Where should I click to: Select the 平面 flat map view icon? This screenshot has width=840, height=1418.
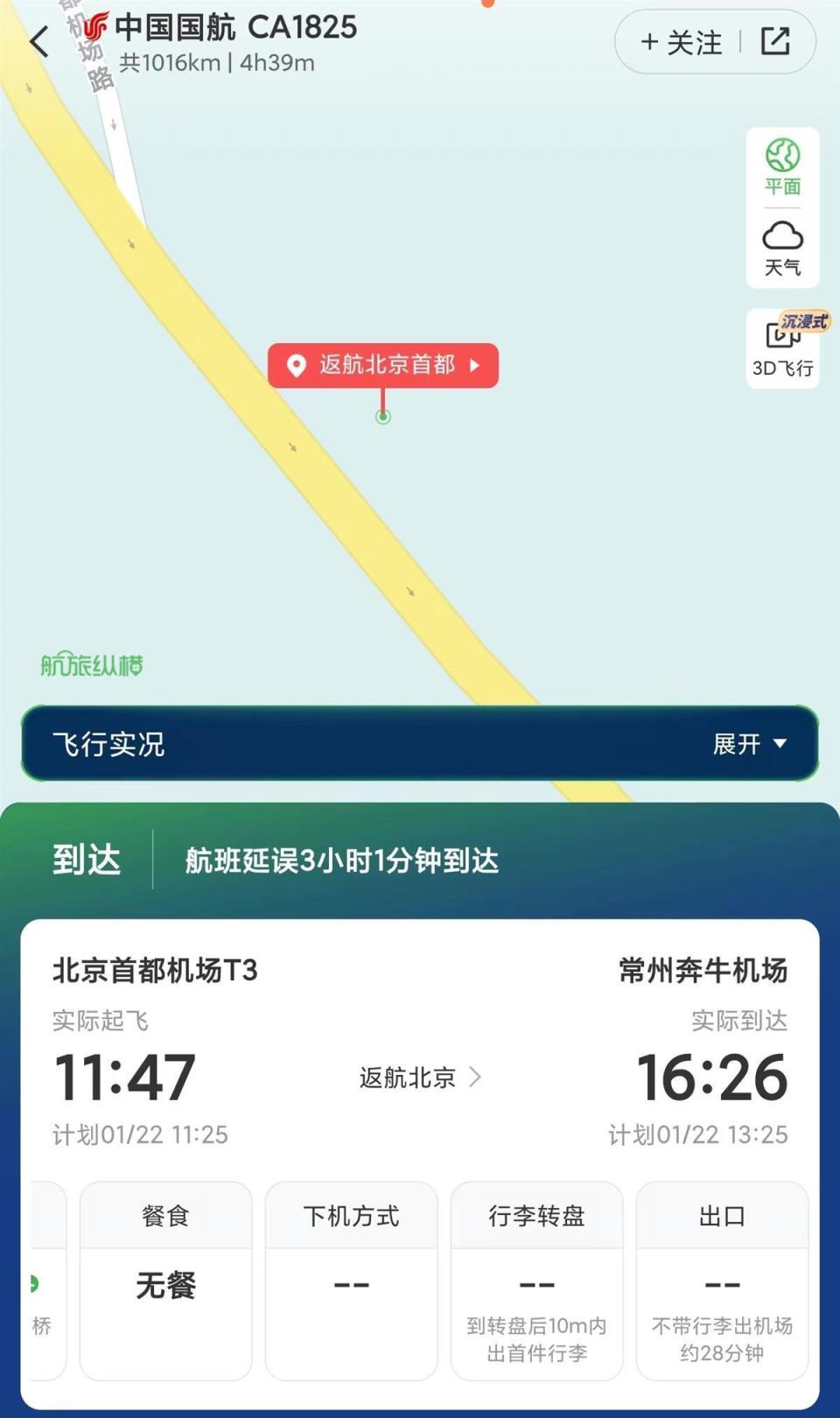[x=783, y=166]
